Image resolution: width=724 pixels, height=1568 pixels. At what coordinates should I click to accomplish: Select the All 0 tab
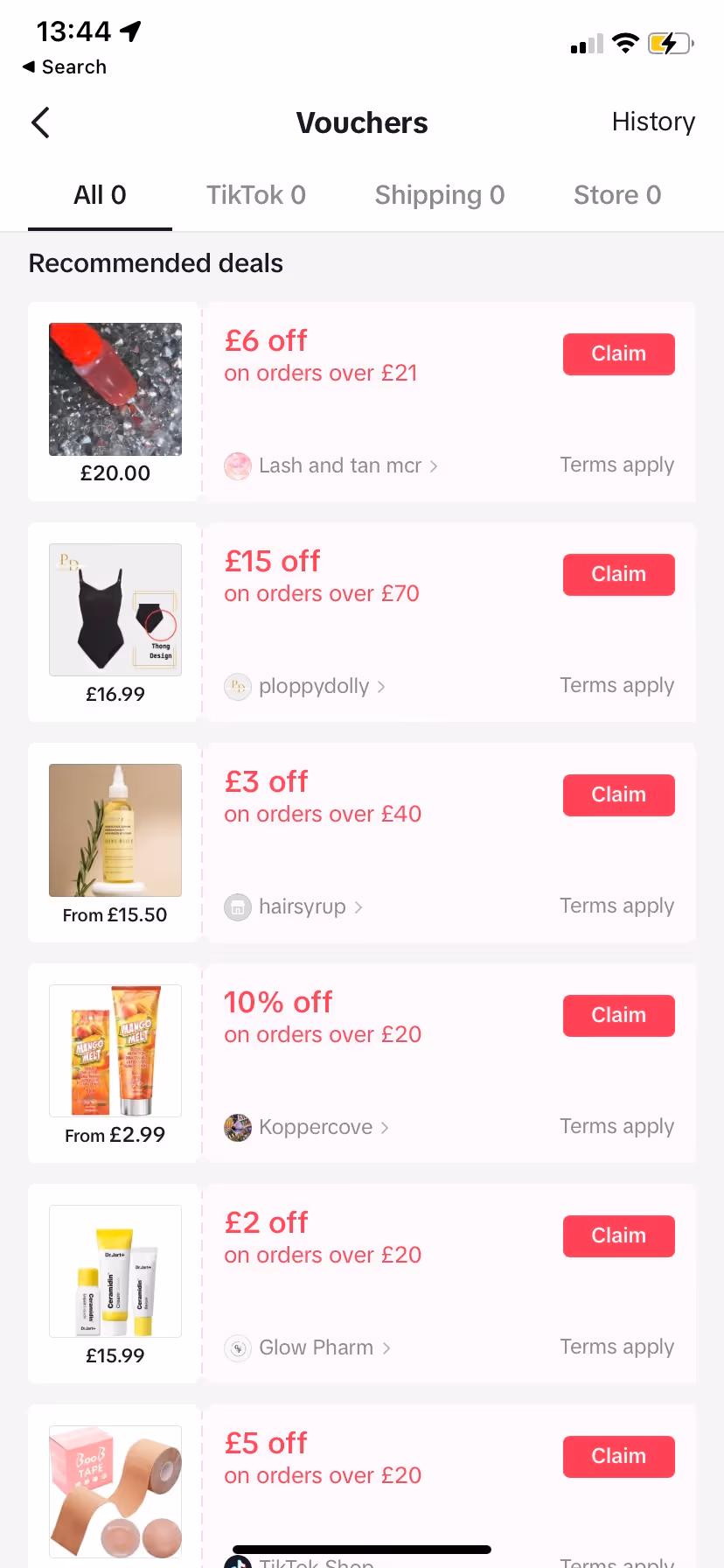click(100, 194)
